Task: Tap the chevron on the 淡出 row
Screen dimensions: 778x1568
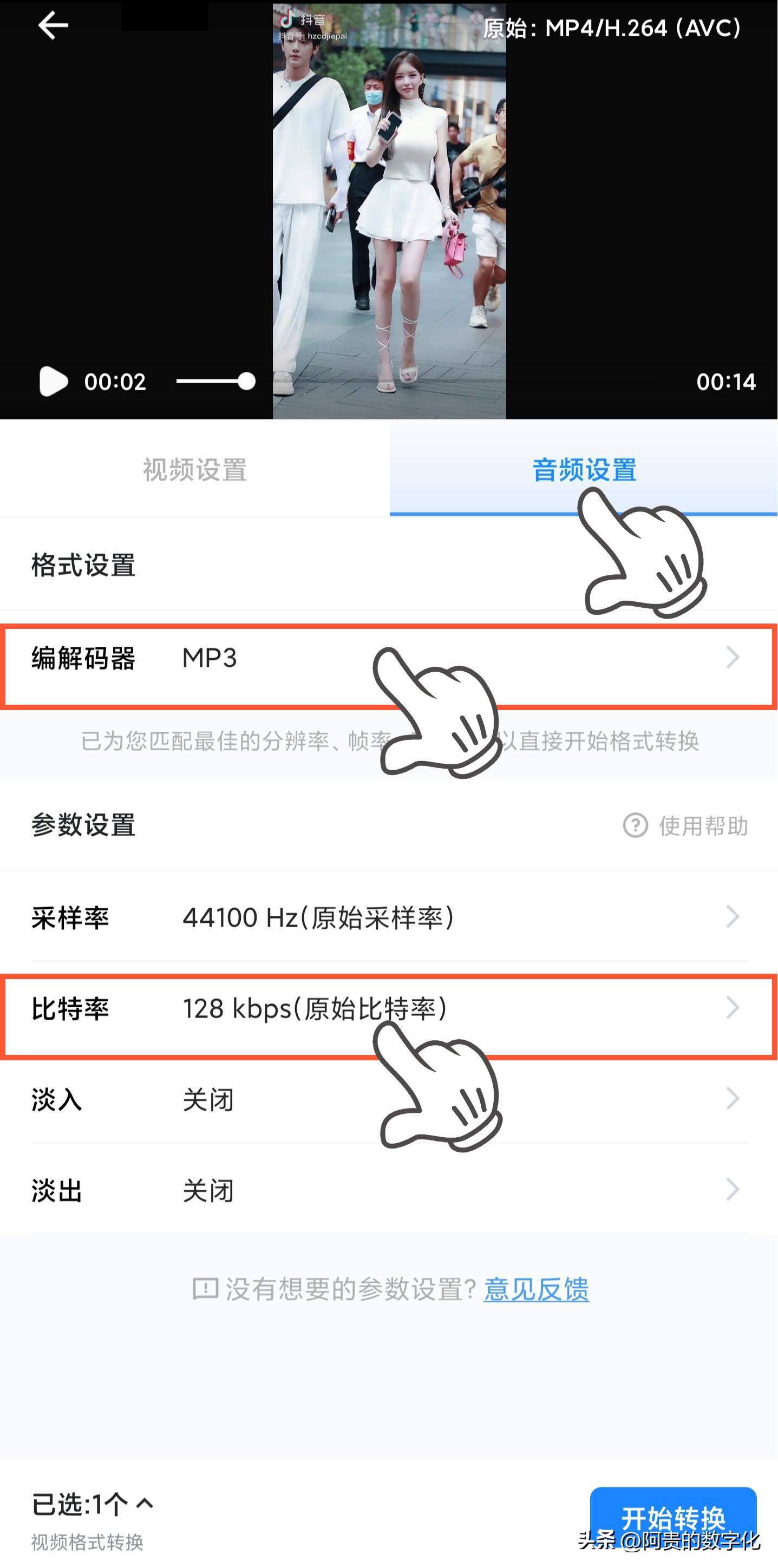Action: click(733, 1190)
